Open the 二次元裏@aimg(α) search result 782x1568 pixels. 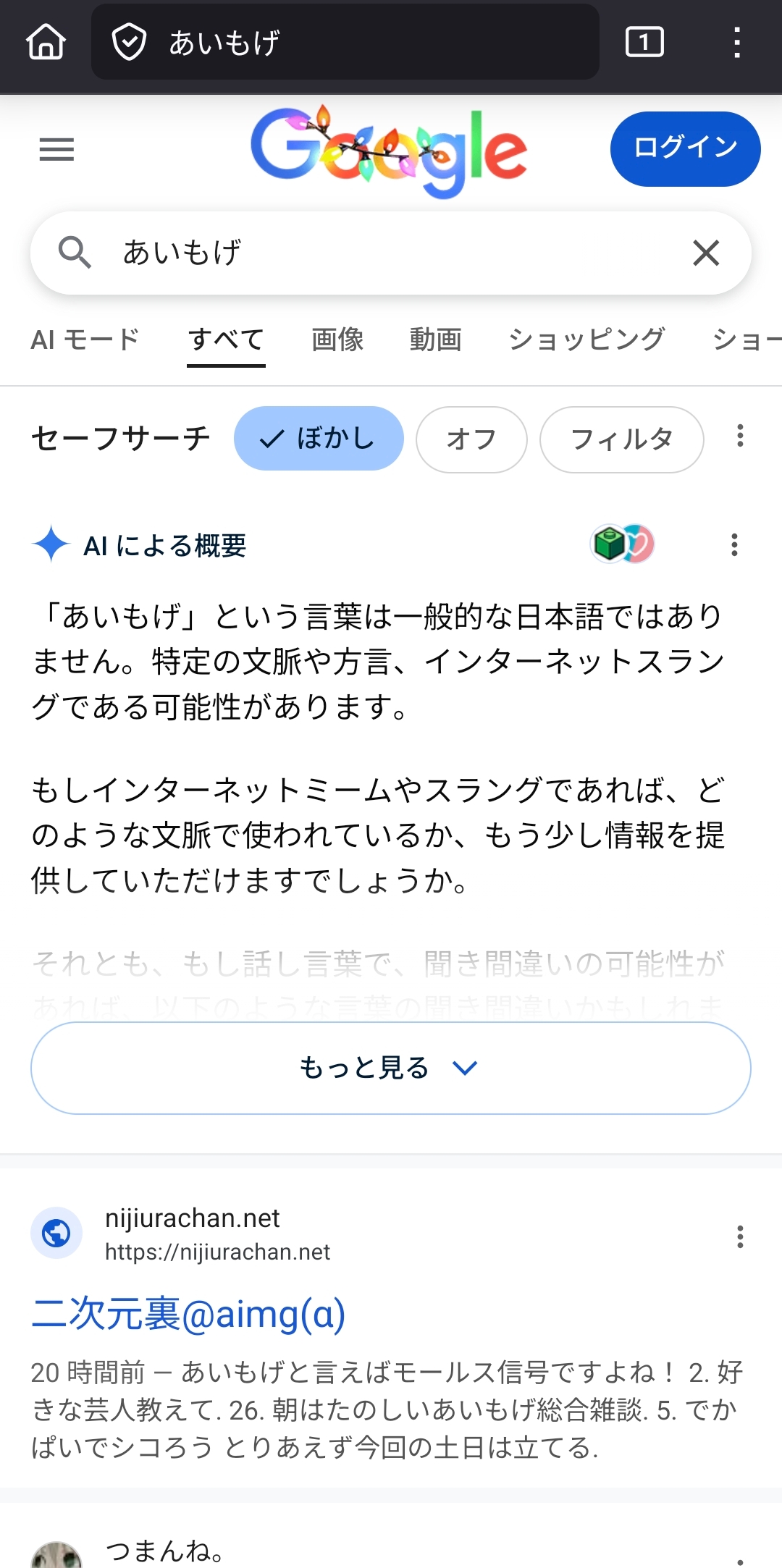(x=188, y=1313)
